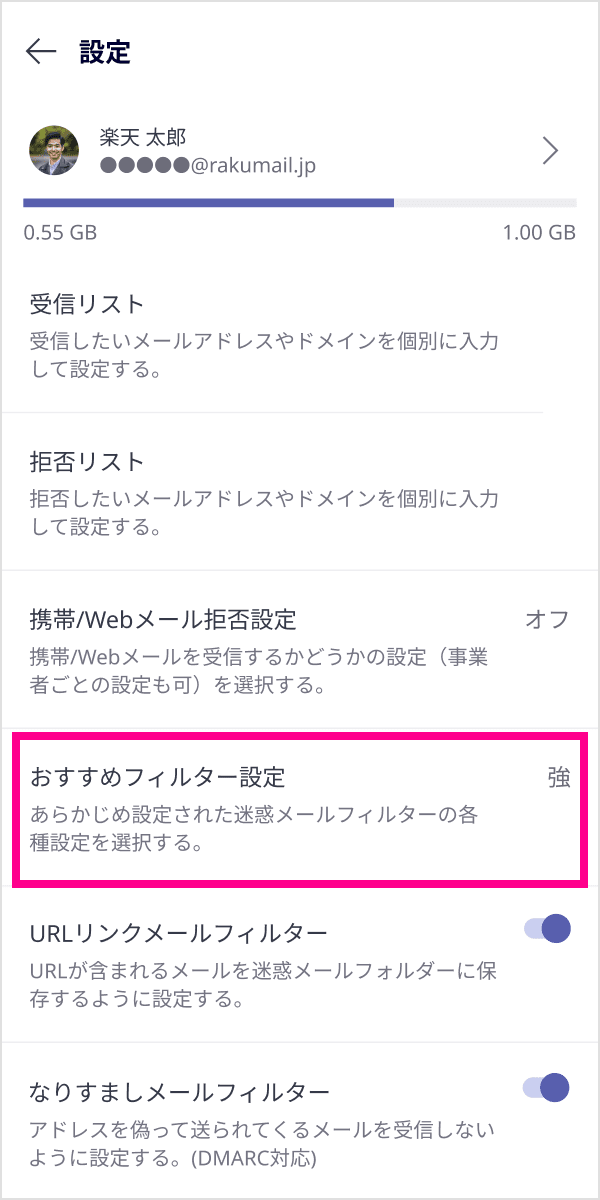The image size is (600, 1200).
Task: Toggle the なりすましメールフィルター switch
Action: click(x=547, y=1087)
